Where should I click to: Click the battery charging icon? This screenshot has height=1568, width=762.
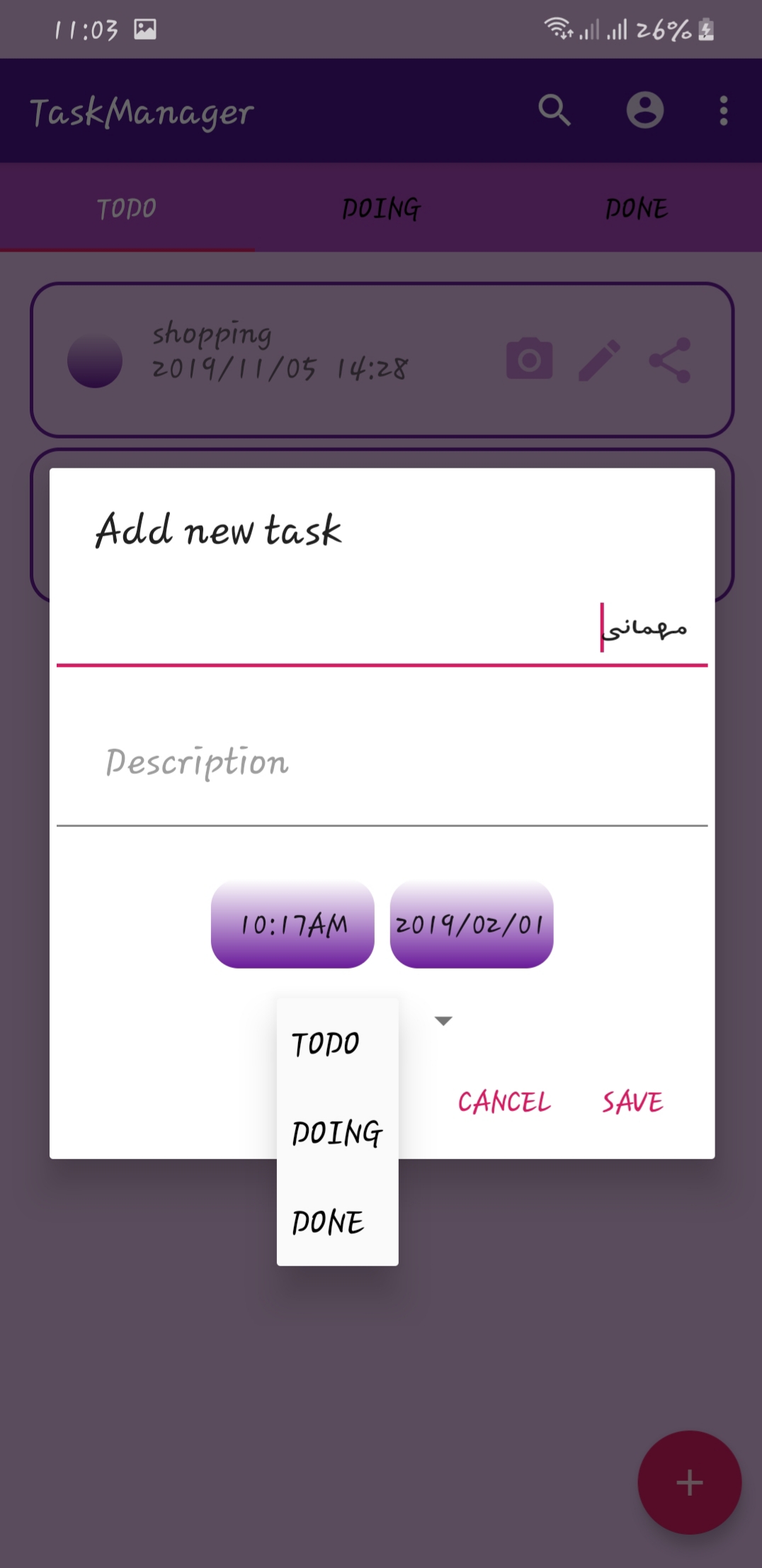(x=706, y=28)
